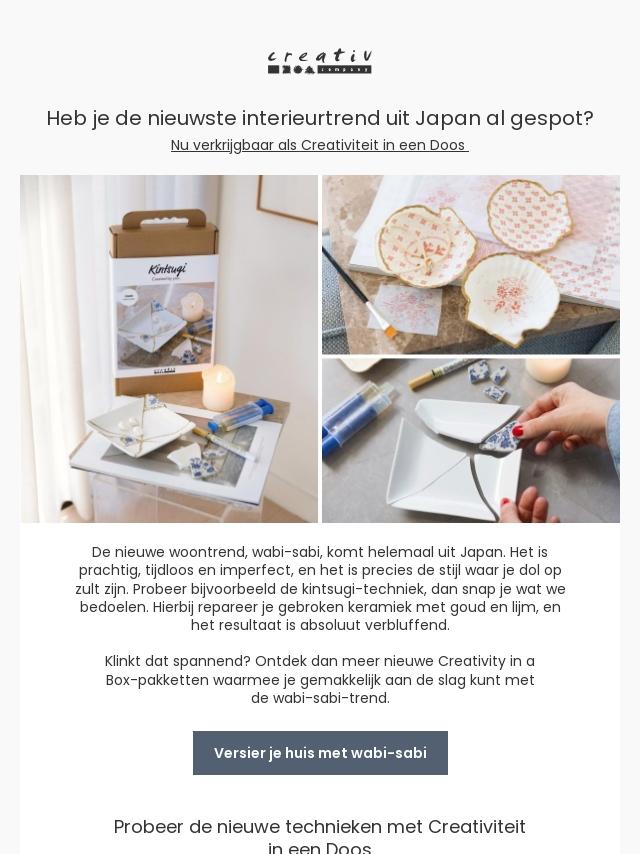Open the 'Nu verkrijgbaar als Creativiteit in een Doos' link
The height and width of the screenshot is (854, 640).
[x=319, y=145]
